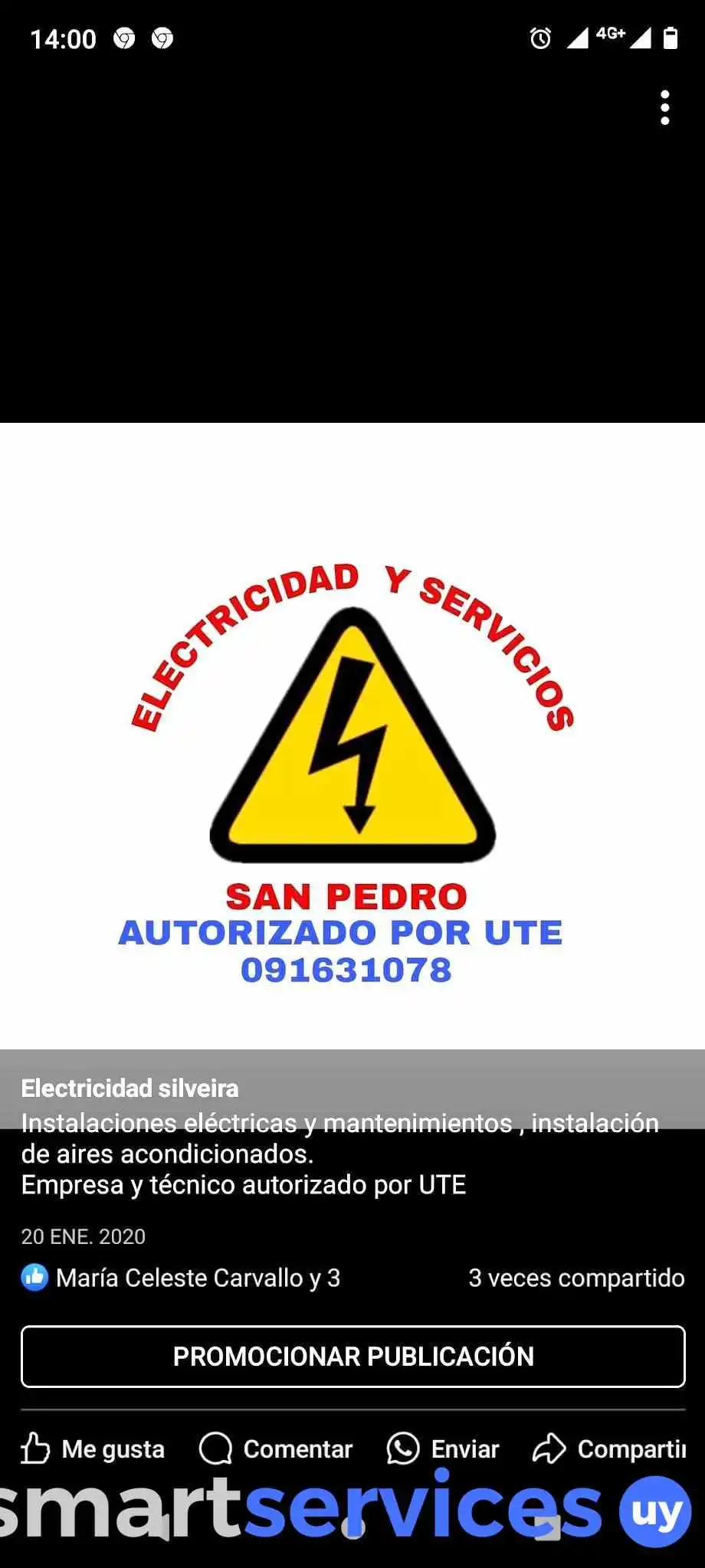Like the post with Me gusta
The image size is (705, 1568).
click(x=93, y=1449)
